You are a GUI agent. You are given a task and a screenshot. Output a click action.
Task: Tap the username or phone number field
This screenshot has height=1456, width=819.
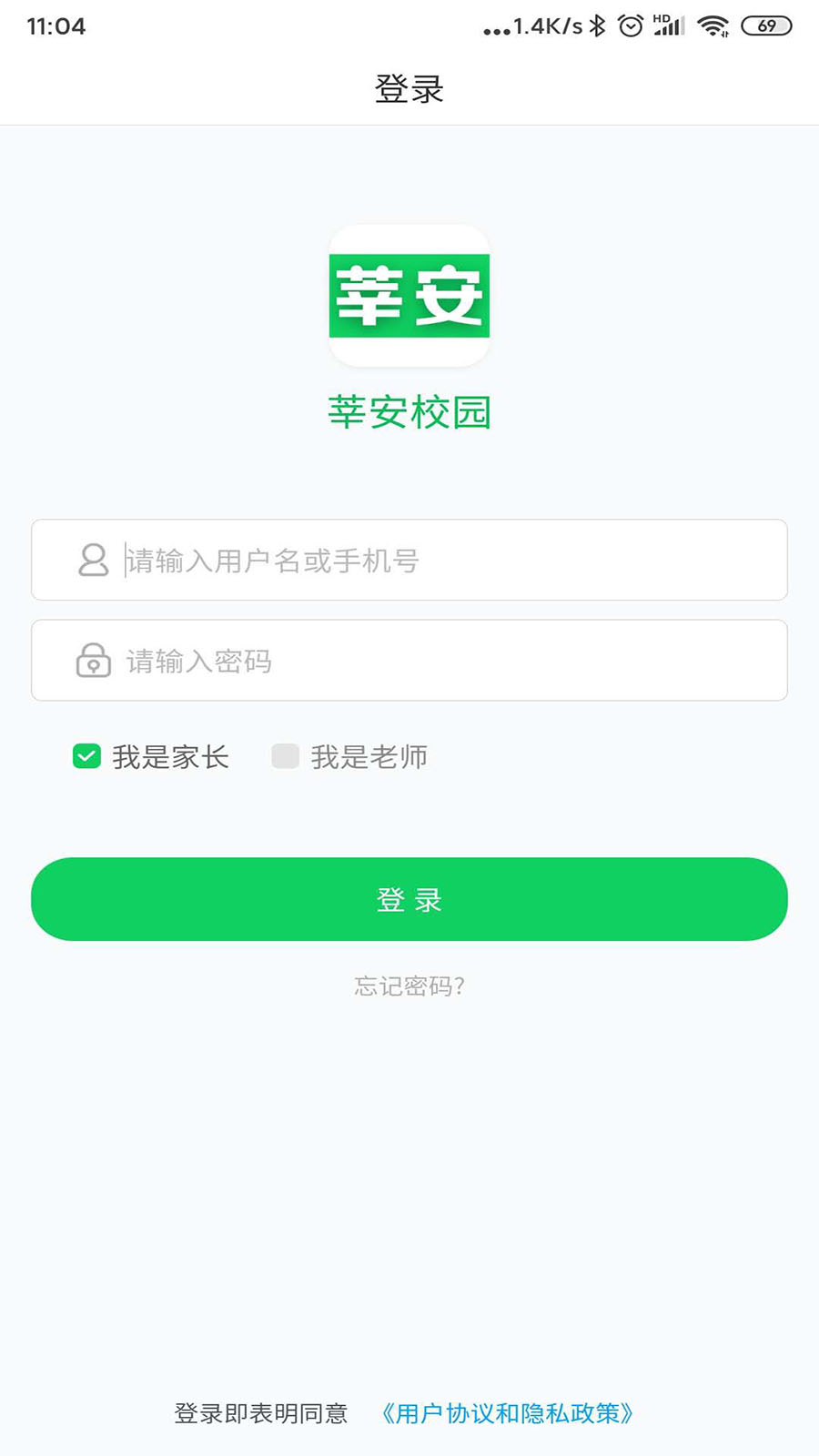[409, 560]
